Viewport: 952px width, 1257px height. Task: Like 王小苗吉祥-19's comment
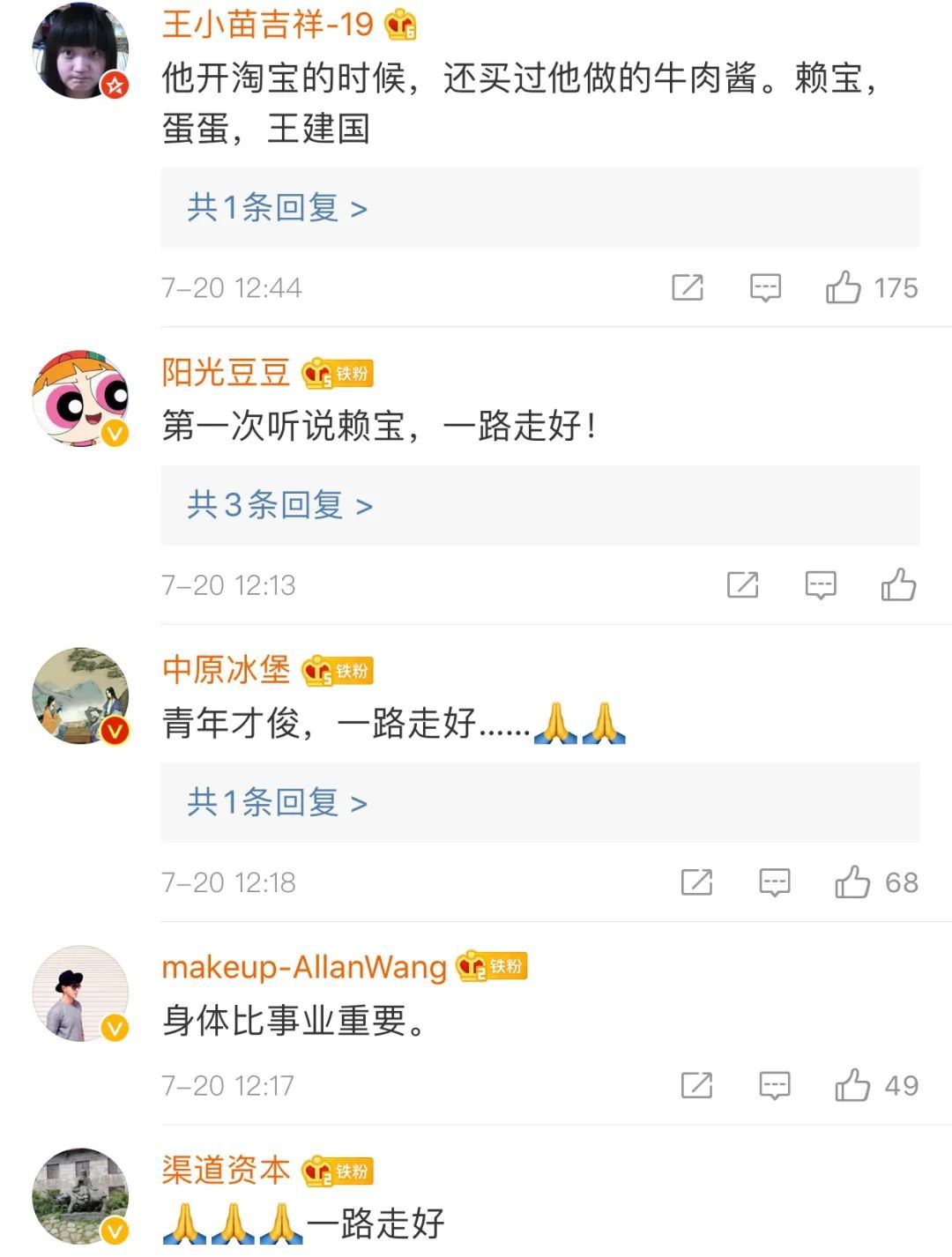[x=843, y=287]
